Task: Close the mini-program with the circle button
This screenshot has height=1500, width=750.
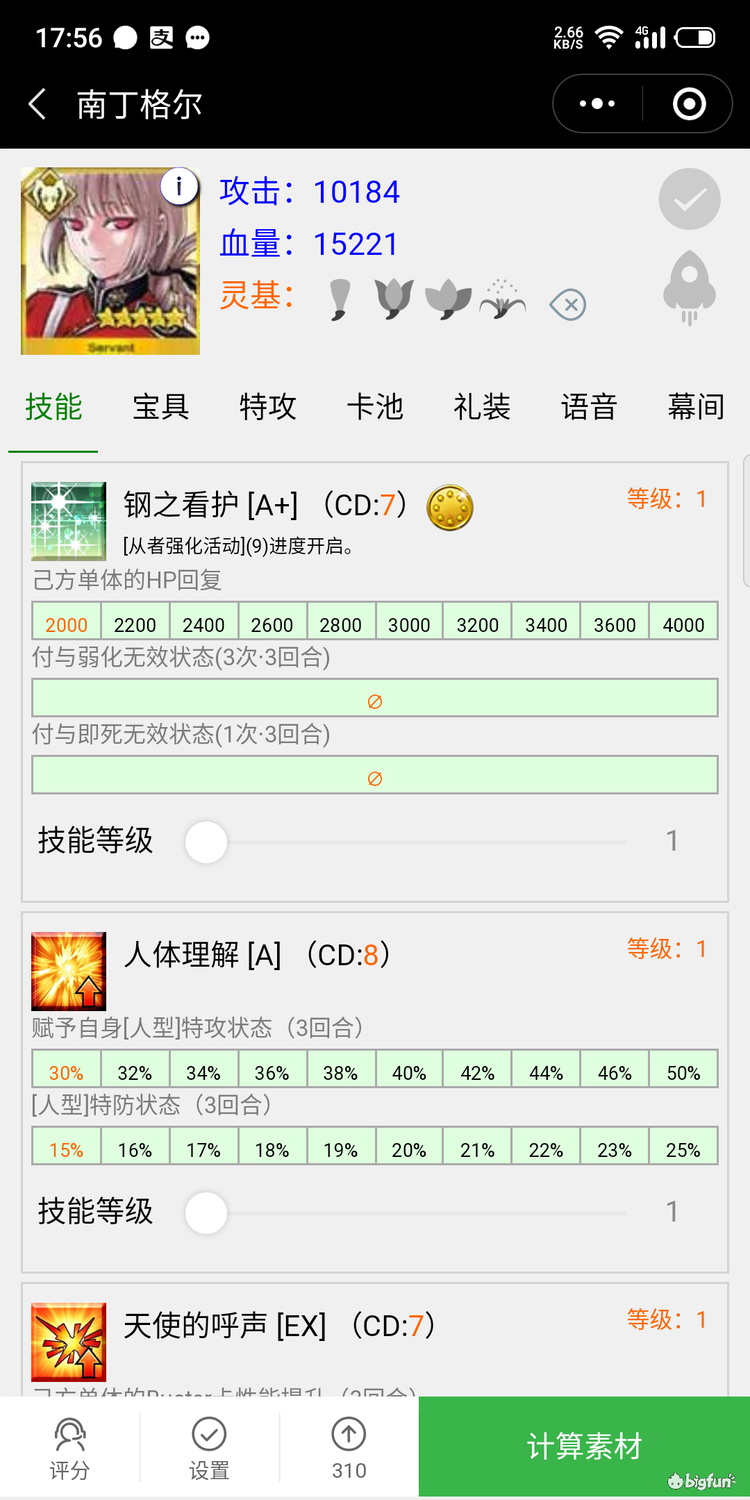Action: (x=689, y=104)
